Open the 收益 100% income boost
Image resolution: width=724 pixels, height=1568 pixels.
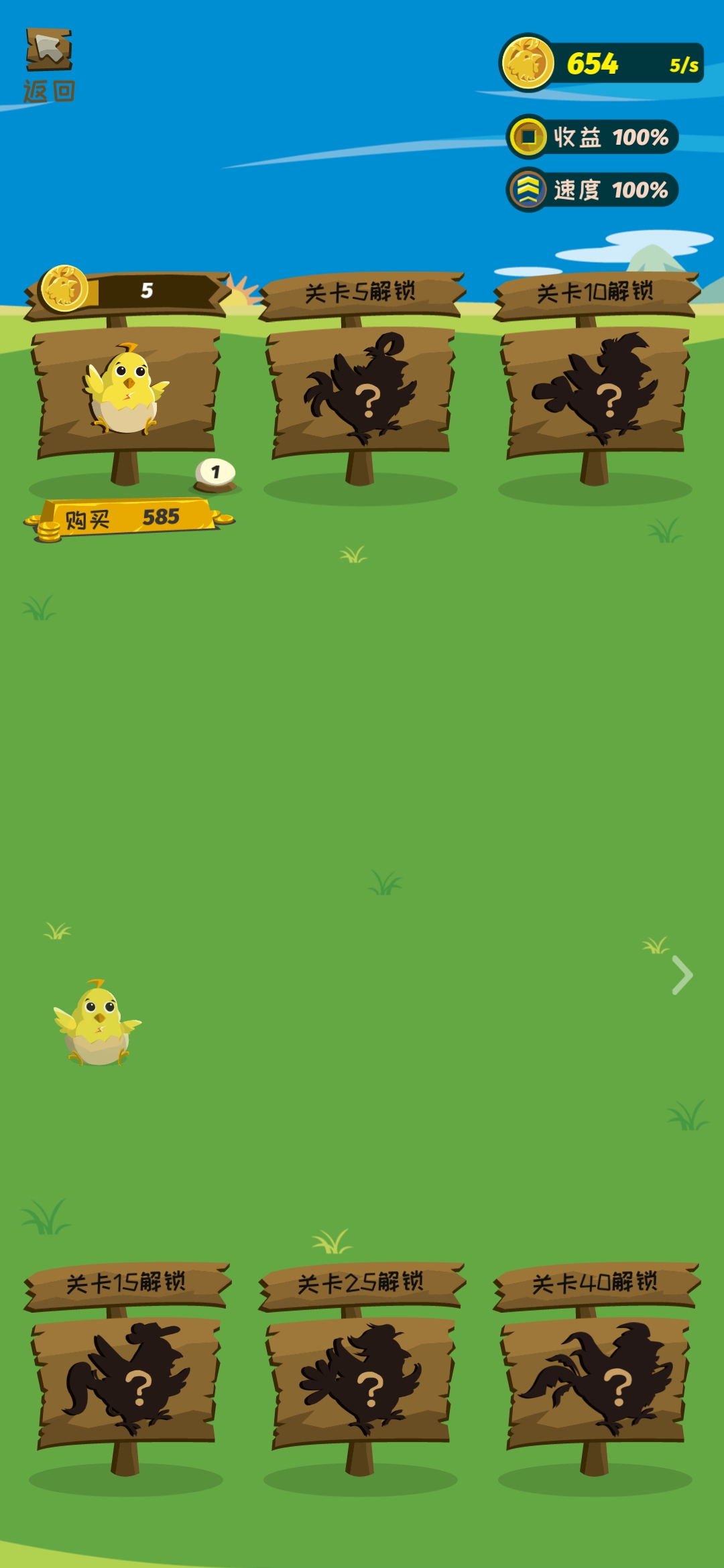(x=593, y=137)
